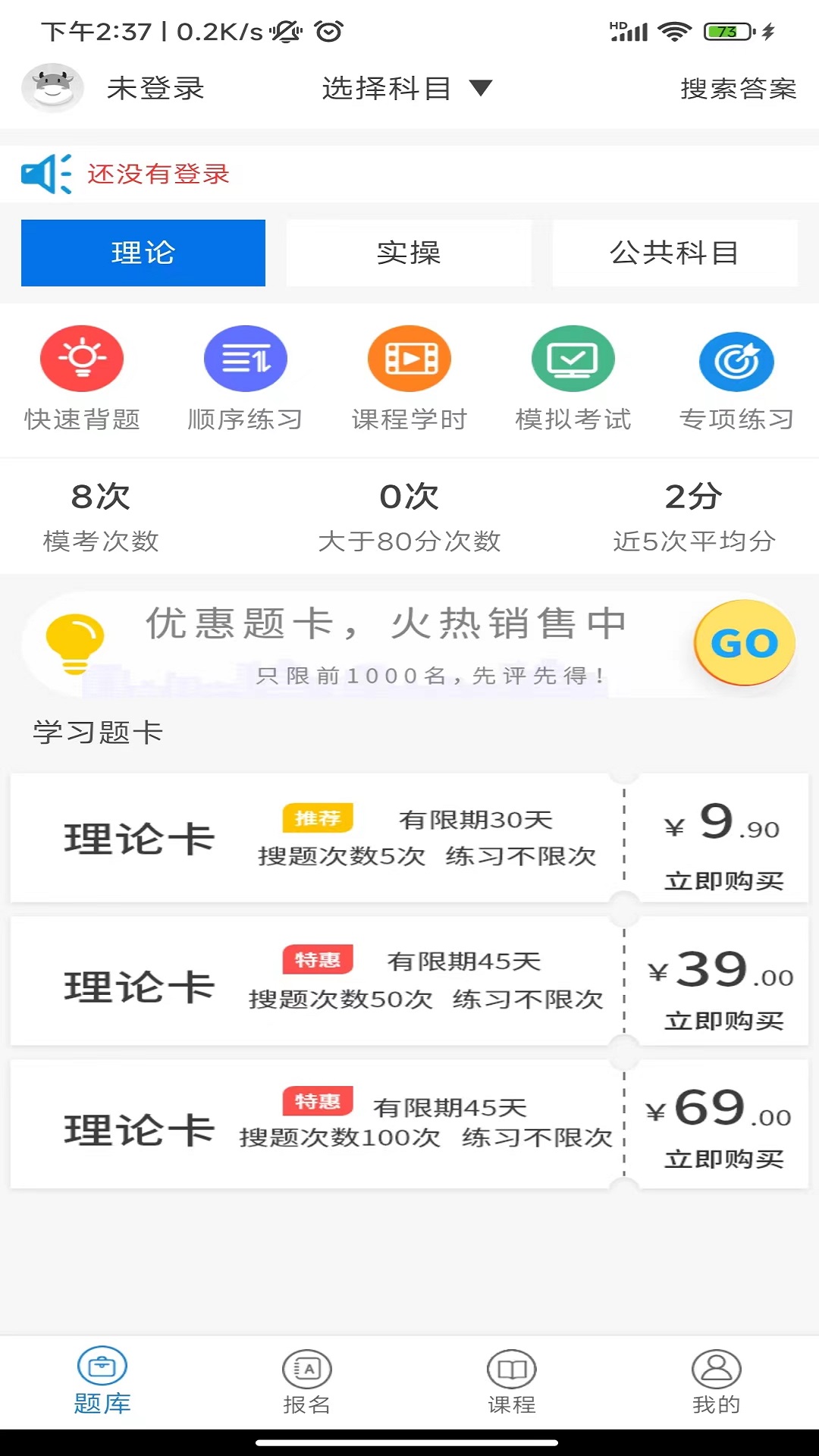Image resolution: width=819 pixels, height=1456 pixels.
Task: Select the 快速背题 lightbulb icon
Action: point(81,358)
